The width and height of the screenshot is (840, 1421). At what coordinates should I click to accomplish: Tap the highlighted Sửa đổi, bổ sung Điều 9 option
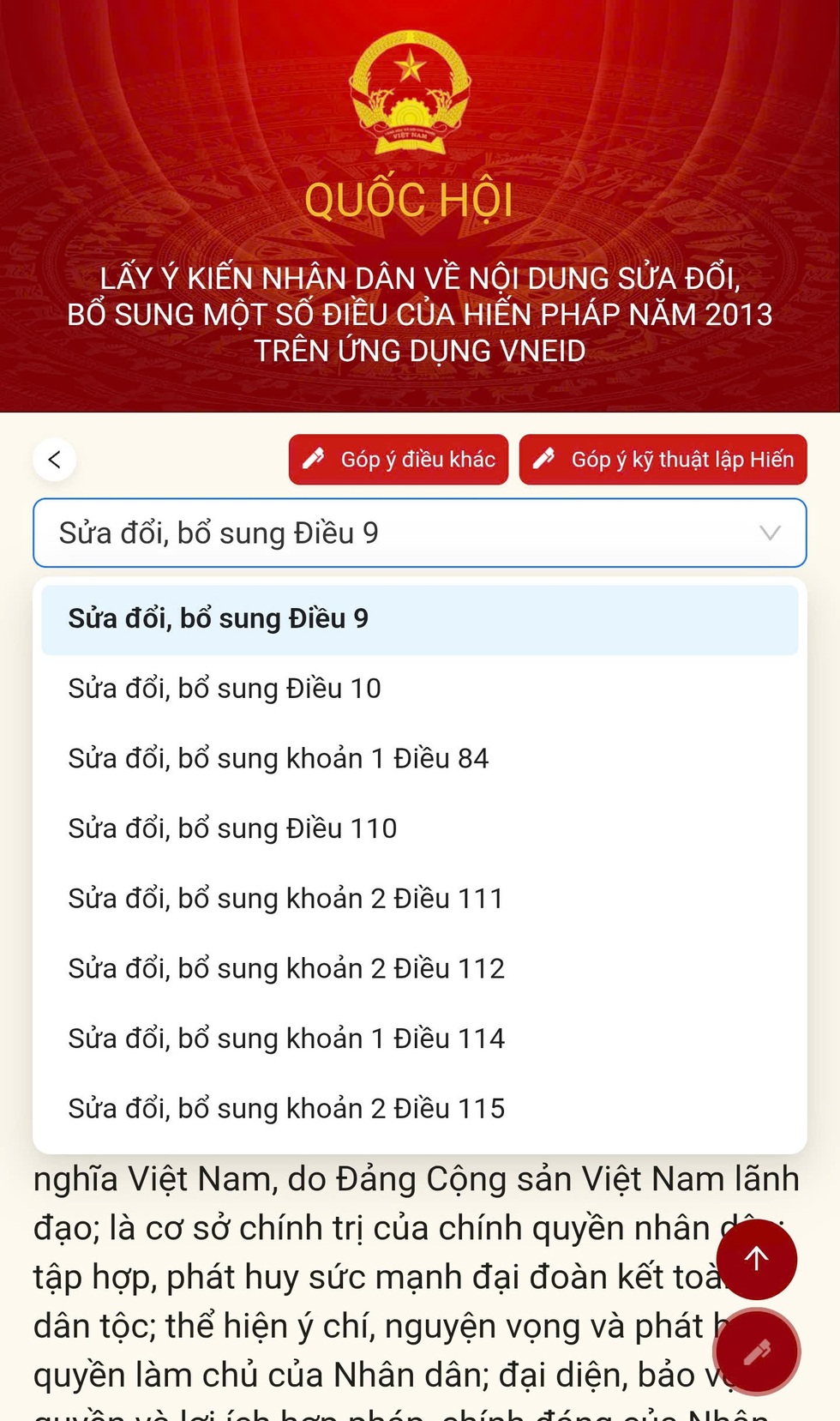pos(219,617)
